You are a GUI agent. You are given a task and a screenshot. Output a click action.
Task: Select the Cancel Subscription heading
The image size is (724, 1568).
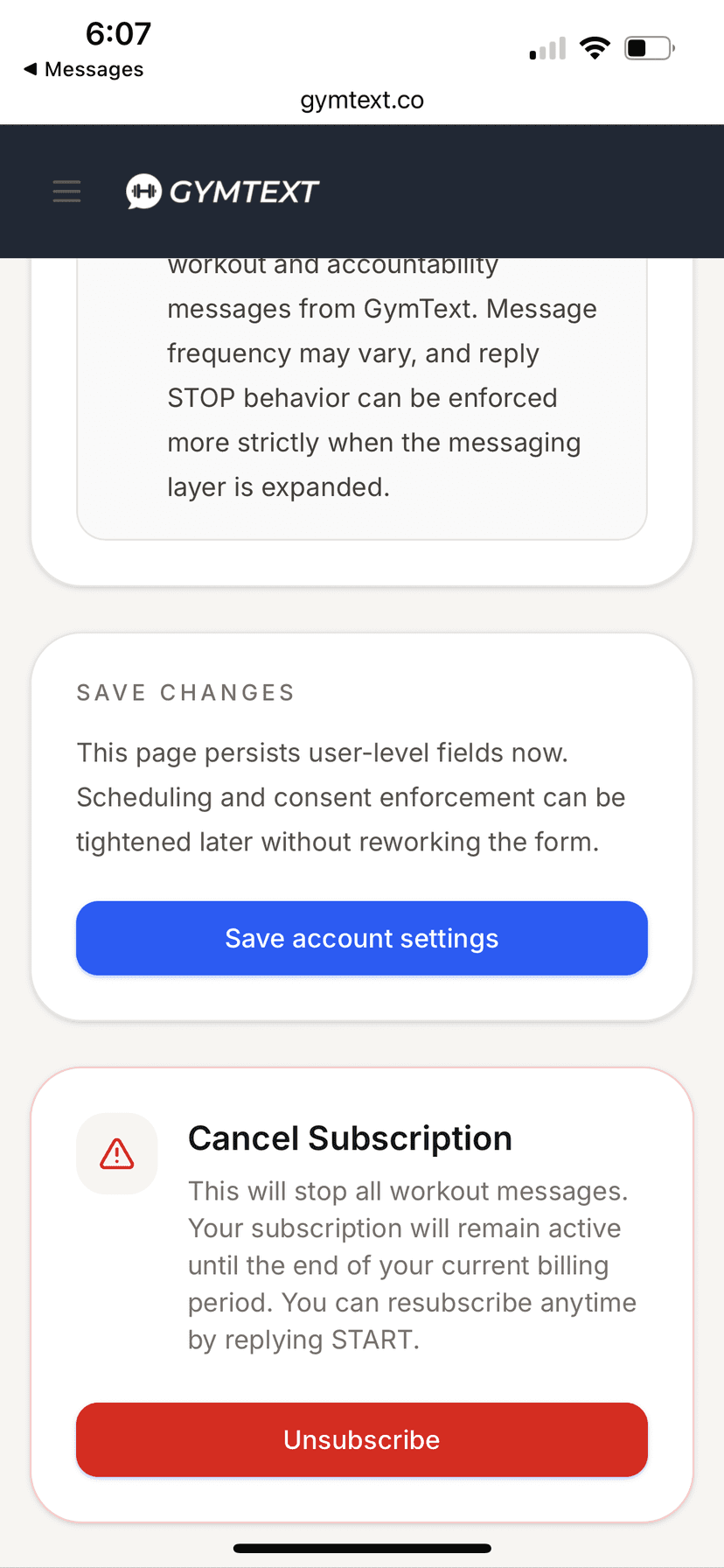[350, 1137]
